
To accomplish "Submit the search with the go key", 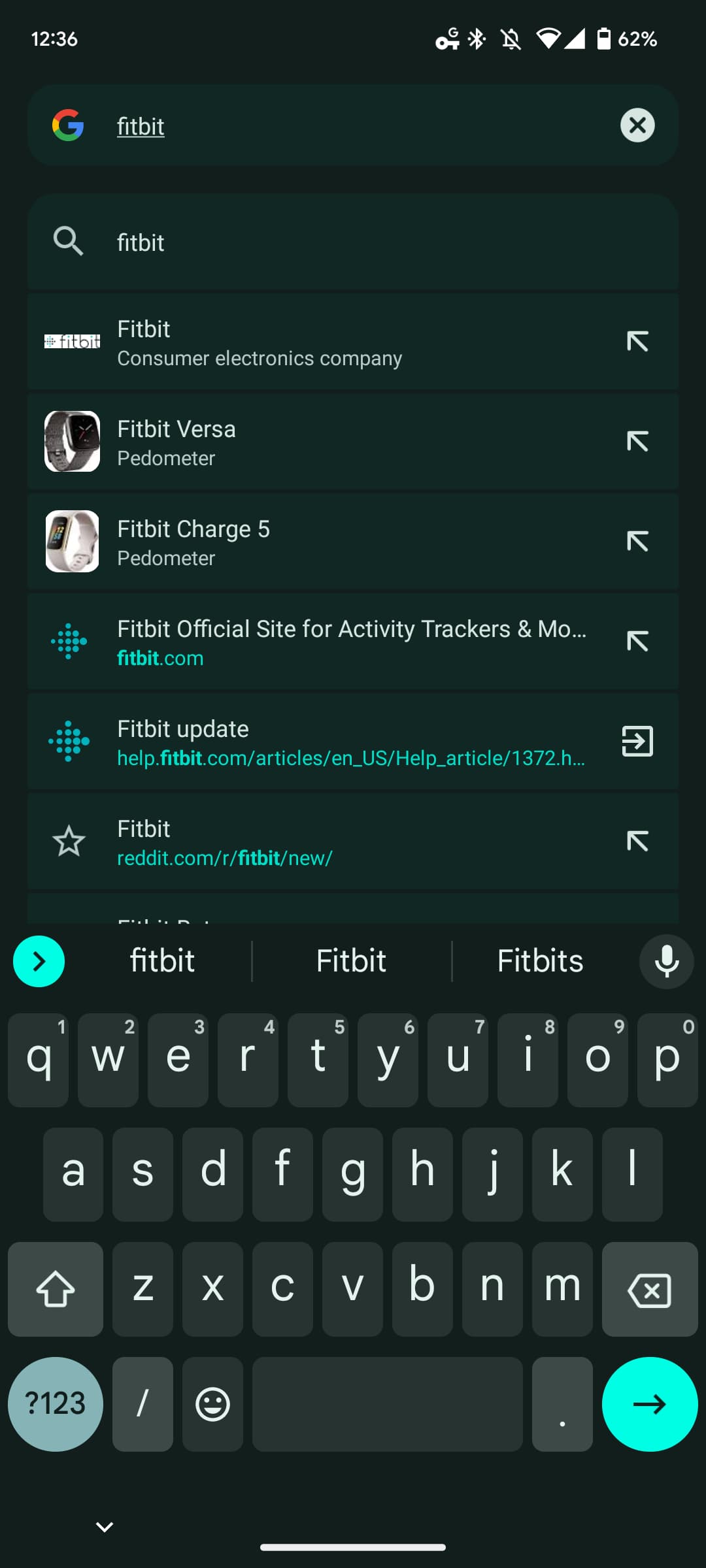I will 649,1404.
